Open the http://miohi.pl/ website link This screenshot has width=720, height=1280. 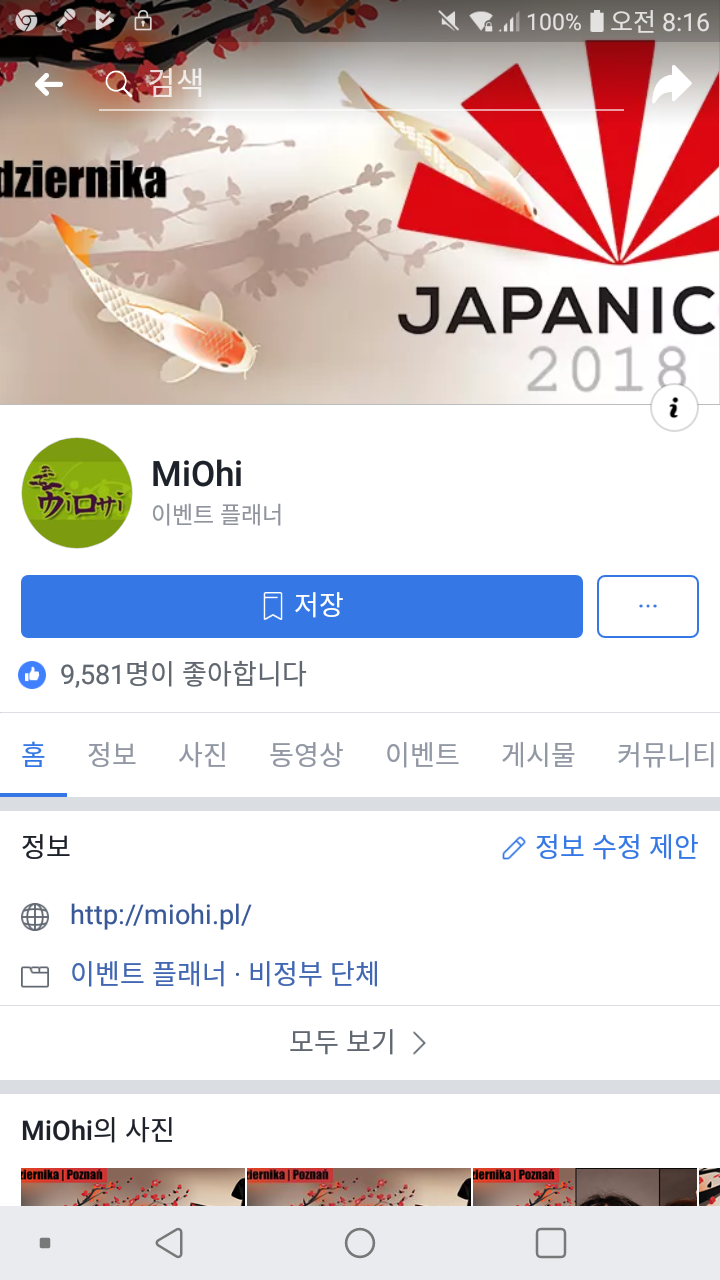(x=160, y=914)
